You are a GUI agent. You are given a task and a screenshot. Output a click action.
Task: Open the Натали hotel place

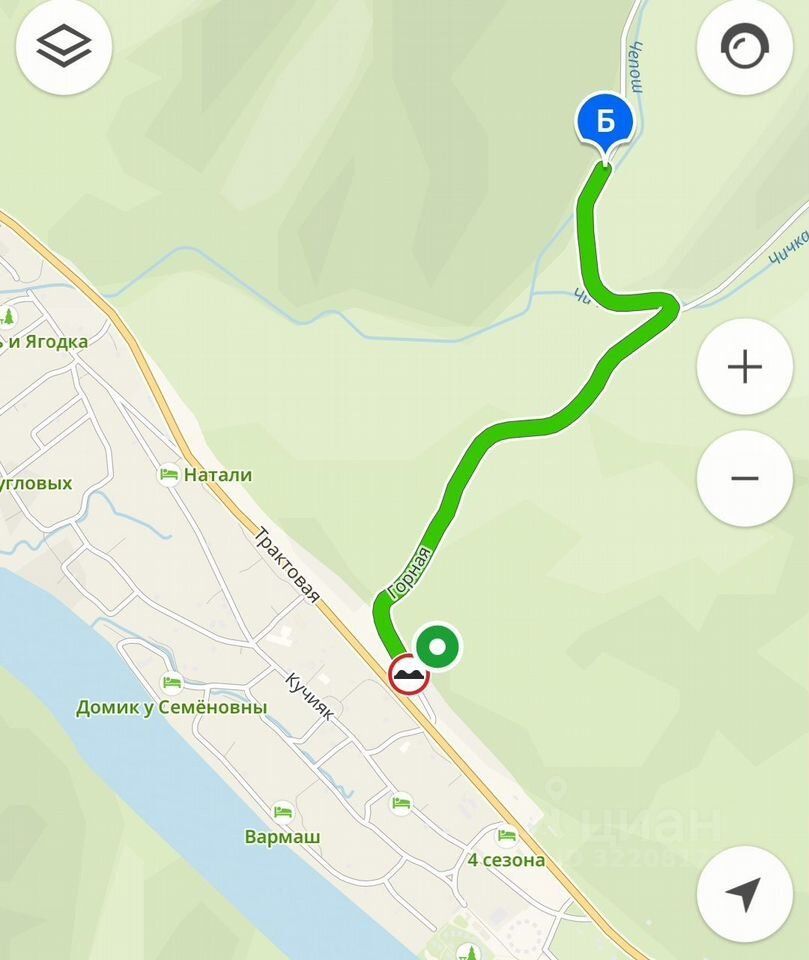169,475
